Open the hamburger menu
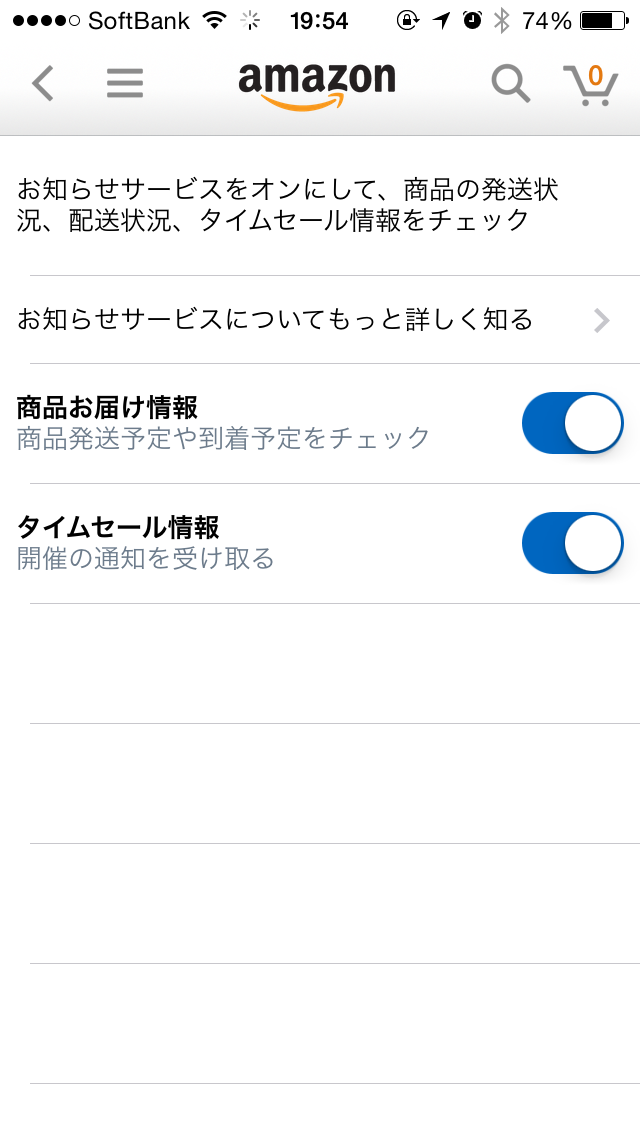Image resolution: width=640 pixels, height=1136 pixels. pos(125,83)
